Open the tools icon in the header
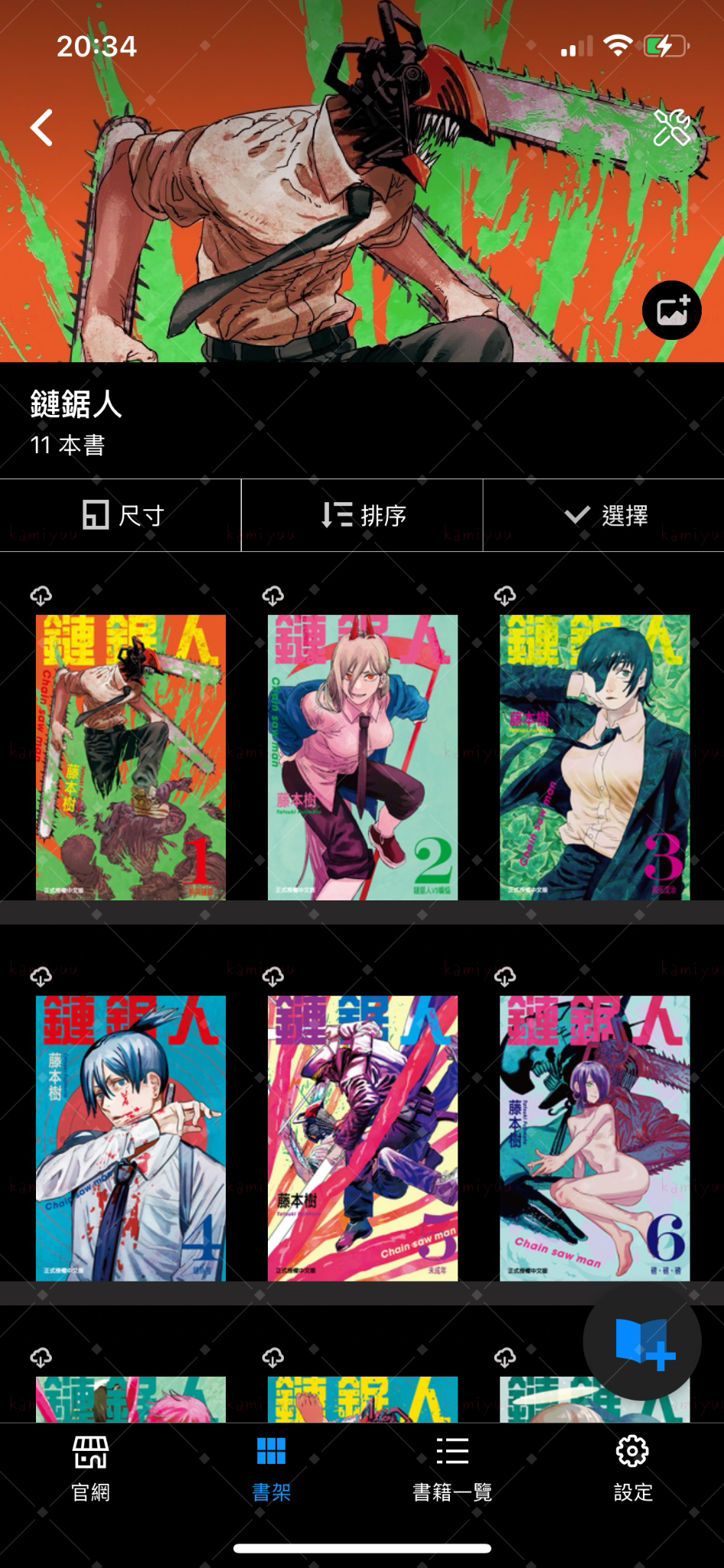The width and height of the screenshot is (724, 1568). [671, 127]
